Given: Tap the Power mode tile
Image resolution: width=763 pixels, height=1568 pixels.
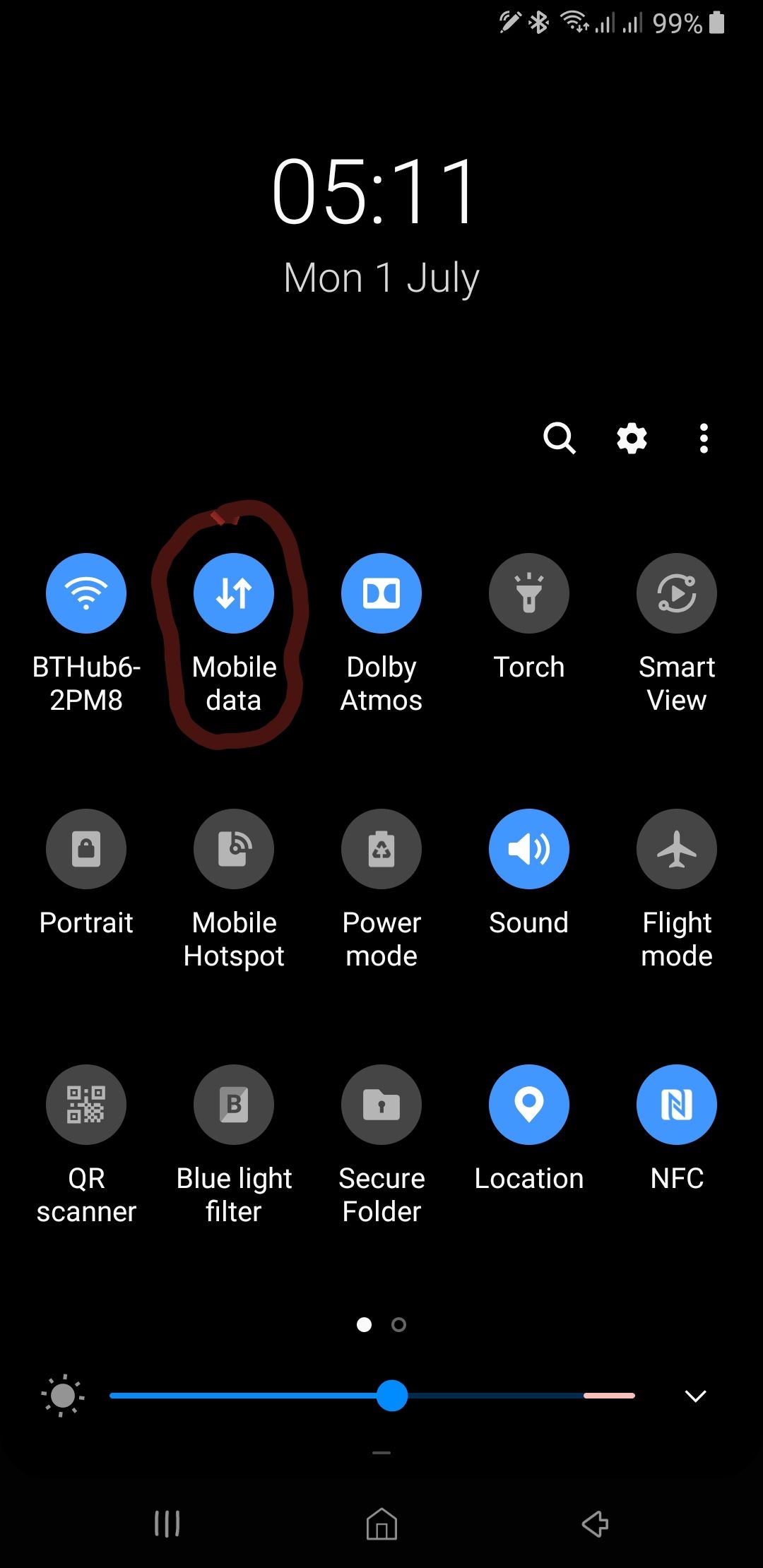Looking at the screenshot, I should (381, 849).
